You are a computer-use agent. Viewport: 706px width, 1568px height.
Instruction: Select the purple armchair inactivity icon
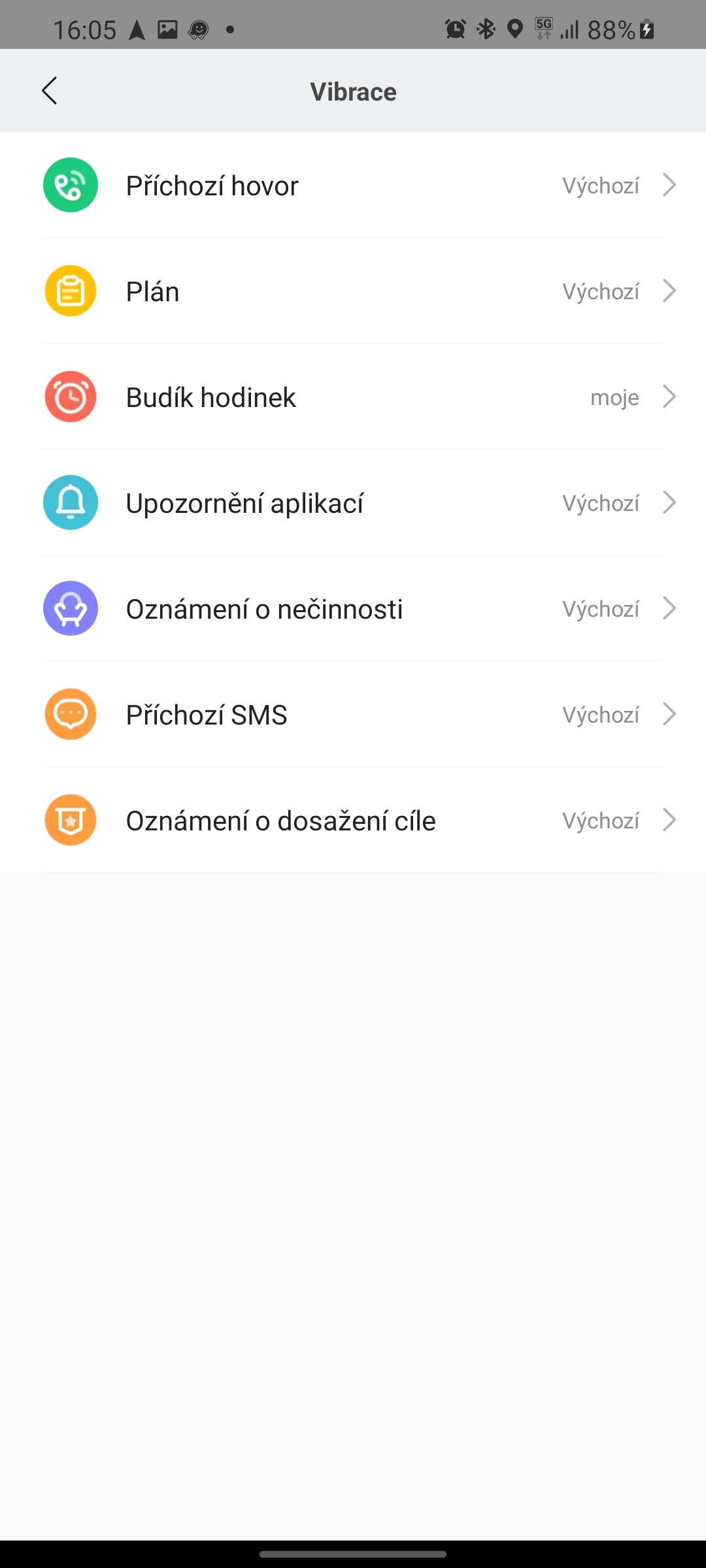(70, 608)
